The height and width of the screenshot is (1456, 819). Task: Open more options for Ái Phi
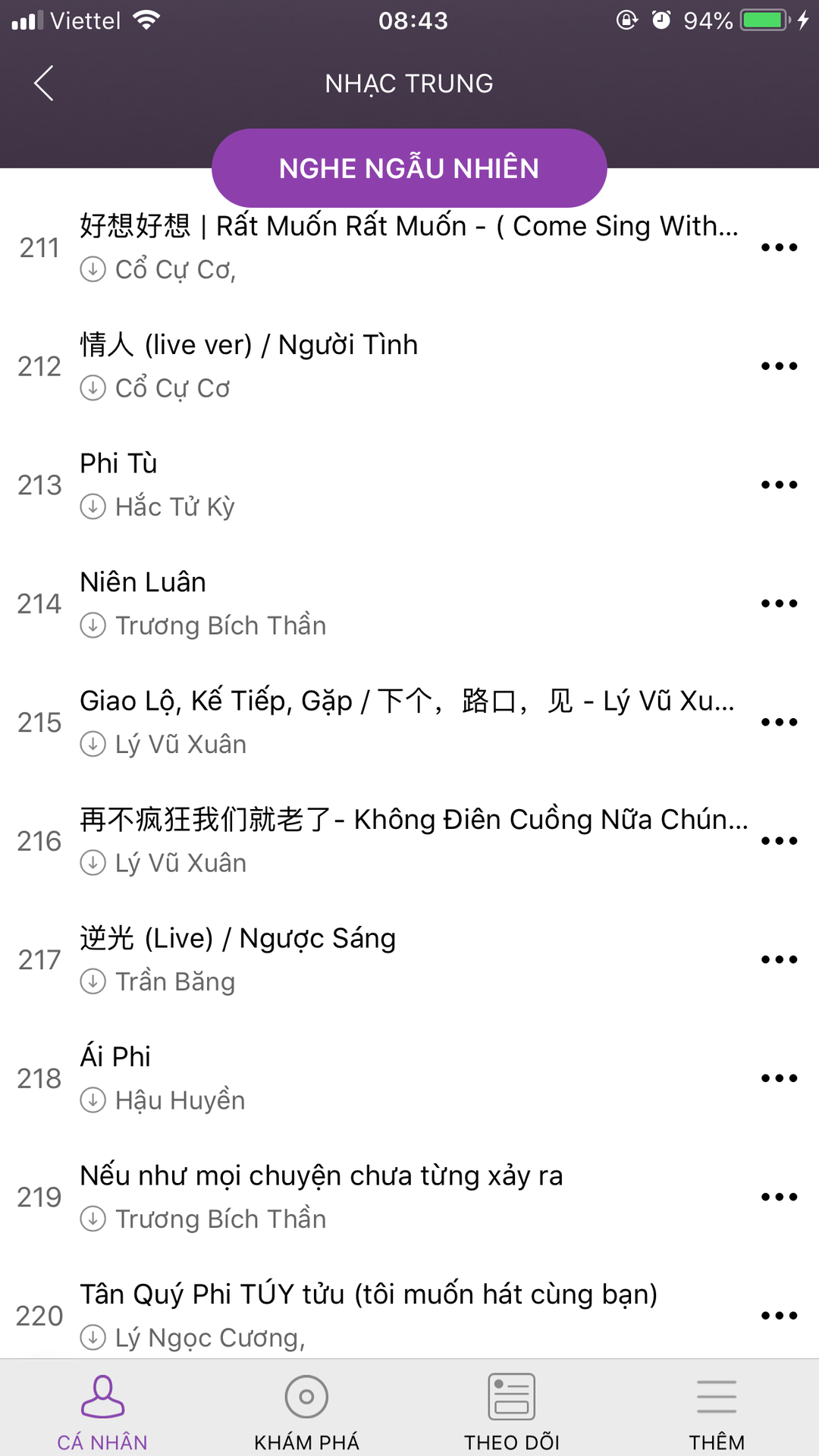(x=780, y=1078)
